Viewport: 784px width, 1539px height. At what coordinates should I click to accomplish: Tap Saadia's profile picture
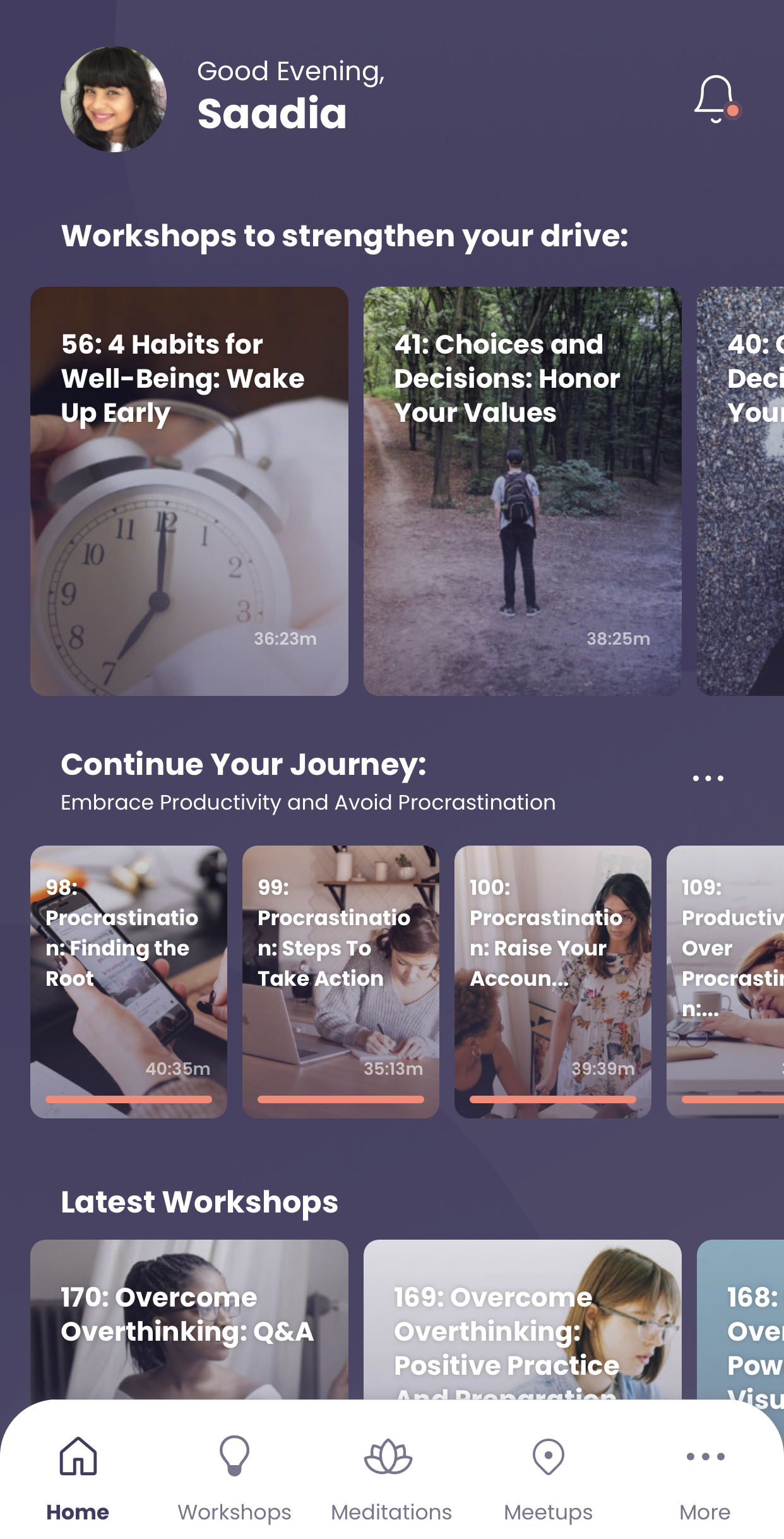pos(114,99)
